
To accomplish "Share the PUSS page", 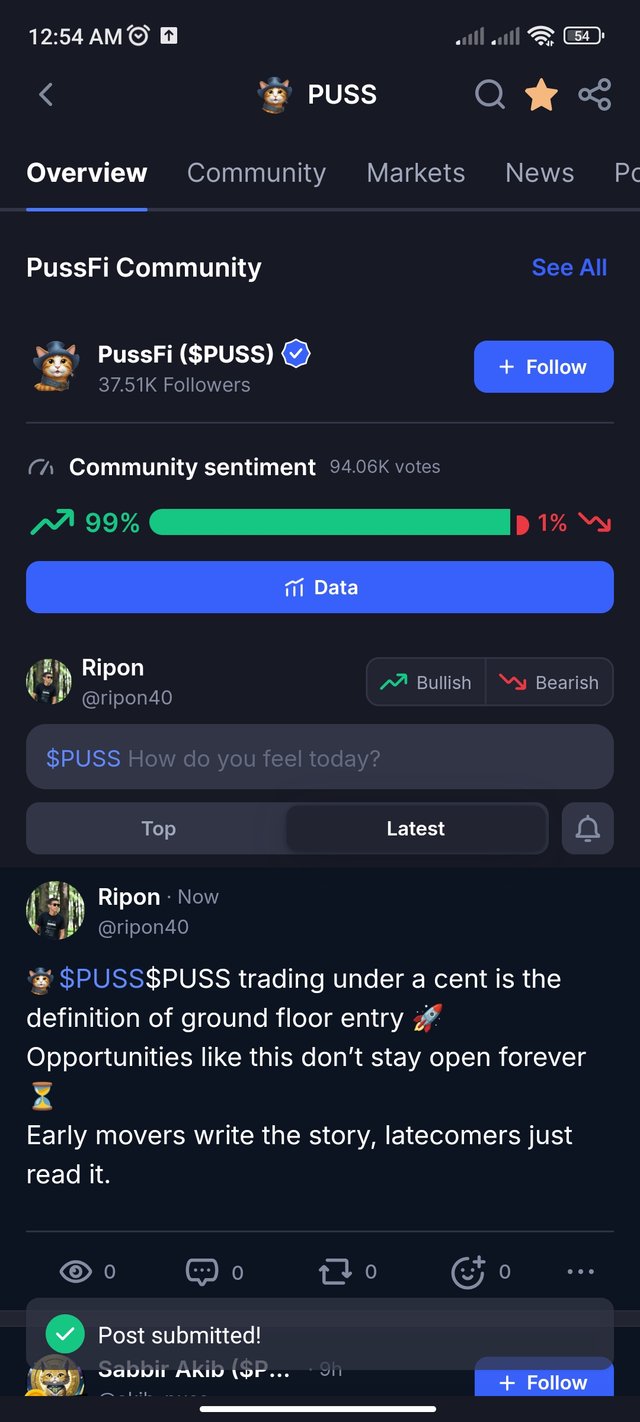I will 594,95.
